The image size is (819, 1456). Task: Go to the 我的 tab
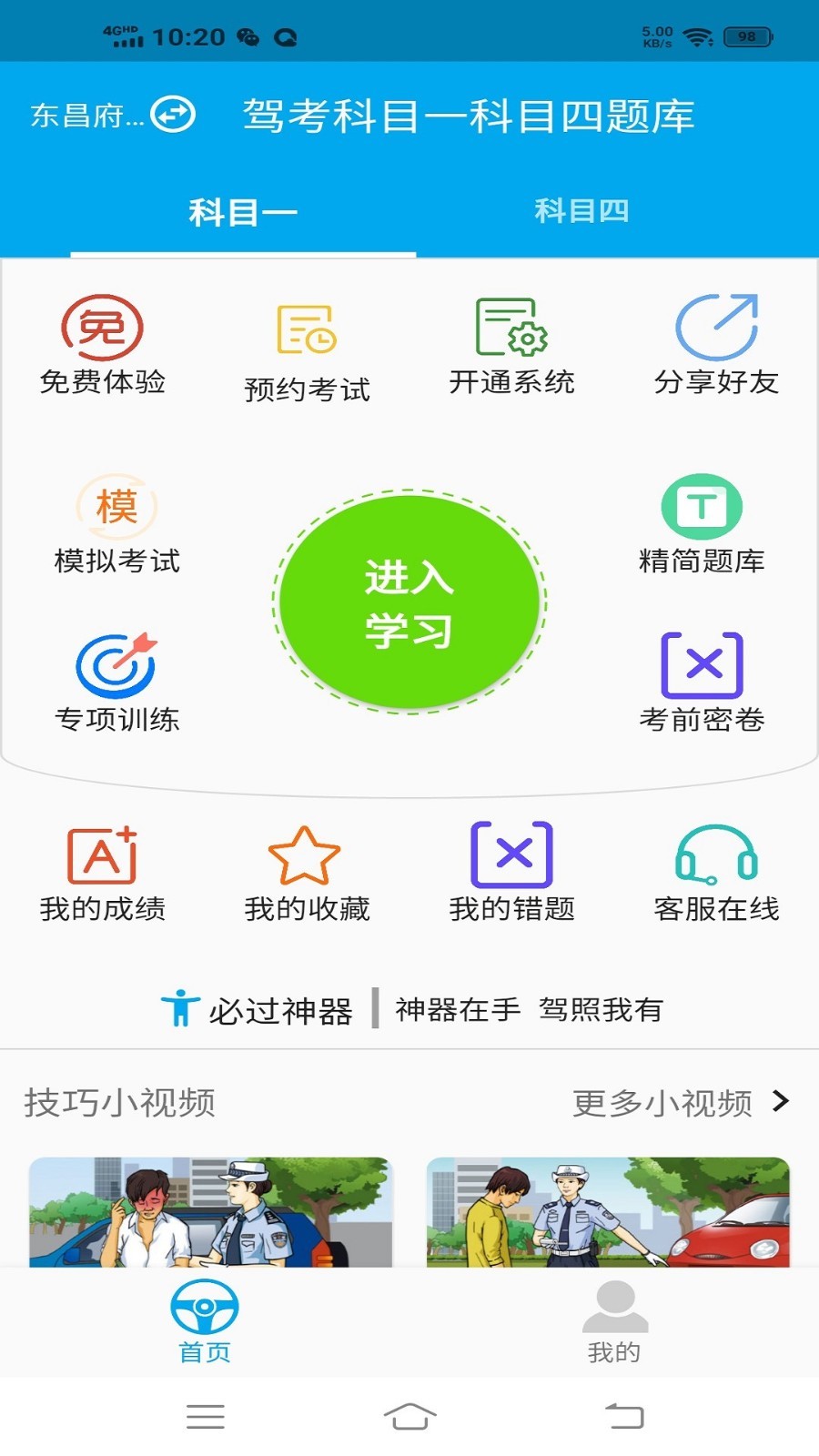[614, 1322]
